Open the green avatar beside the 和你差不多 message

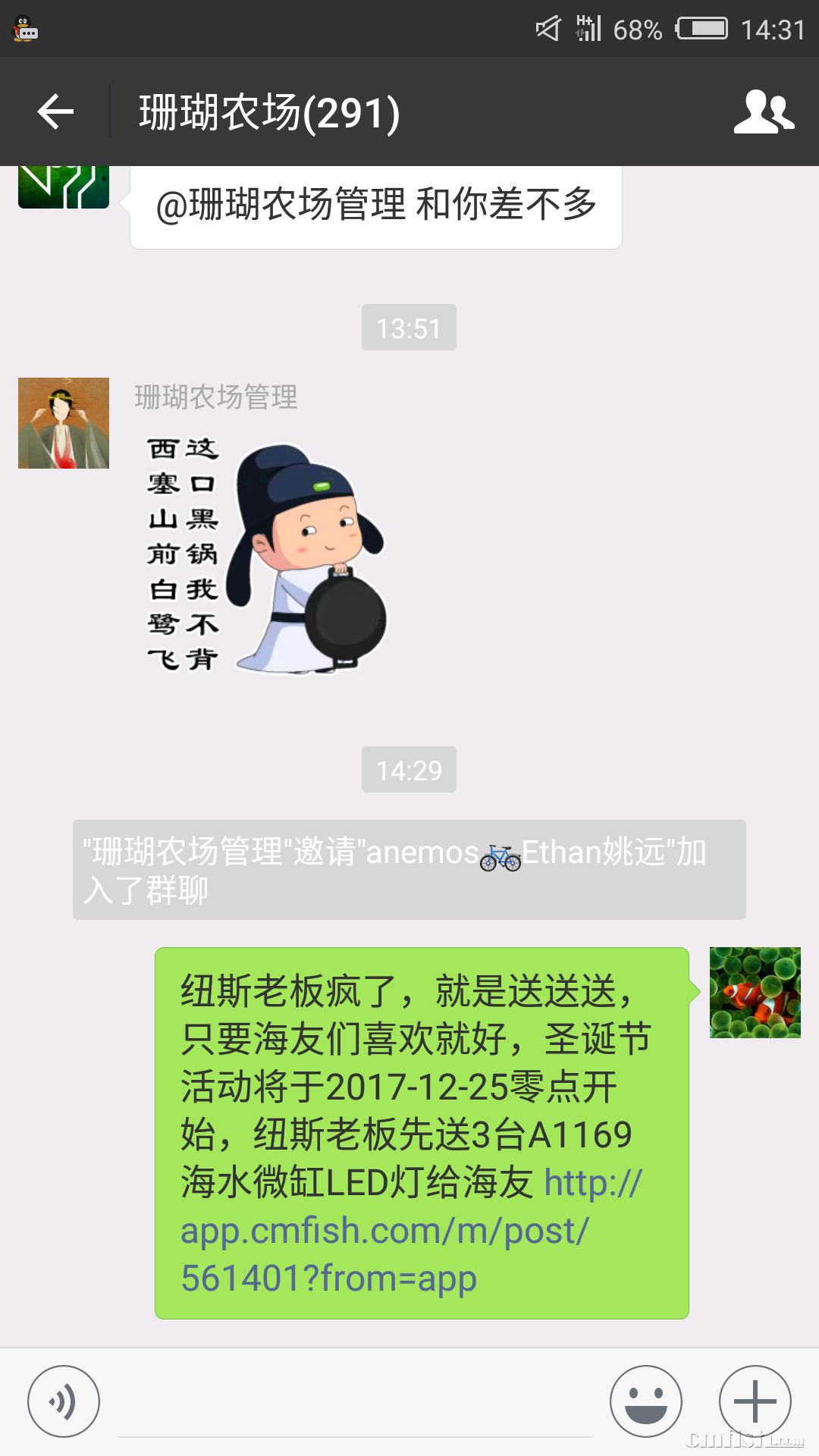pyautogui.click(x=64, y=187)
